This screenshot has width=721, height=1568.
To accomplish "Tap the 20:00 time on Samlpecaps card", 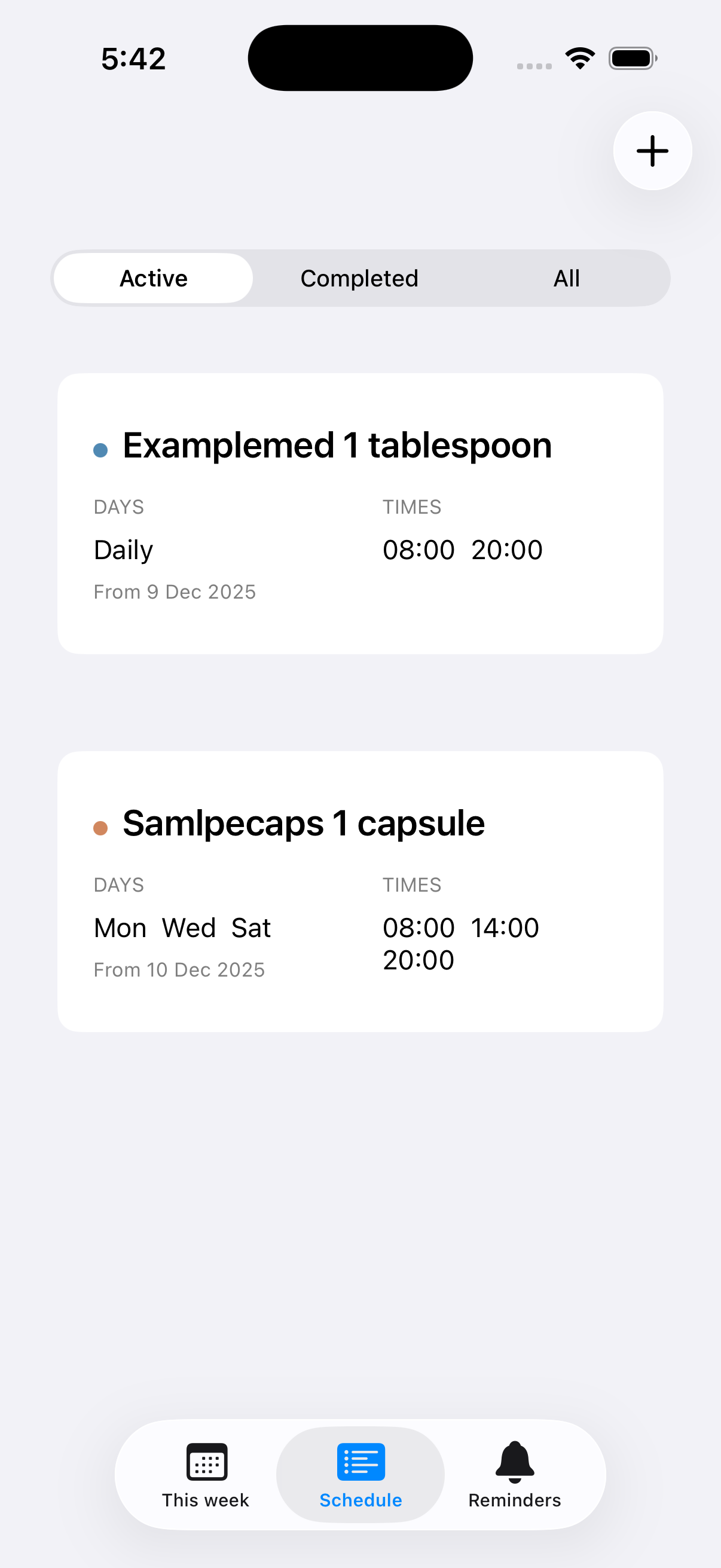I will pyautogui.click(x=418, y=960).
